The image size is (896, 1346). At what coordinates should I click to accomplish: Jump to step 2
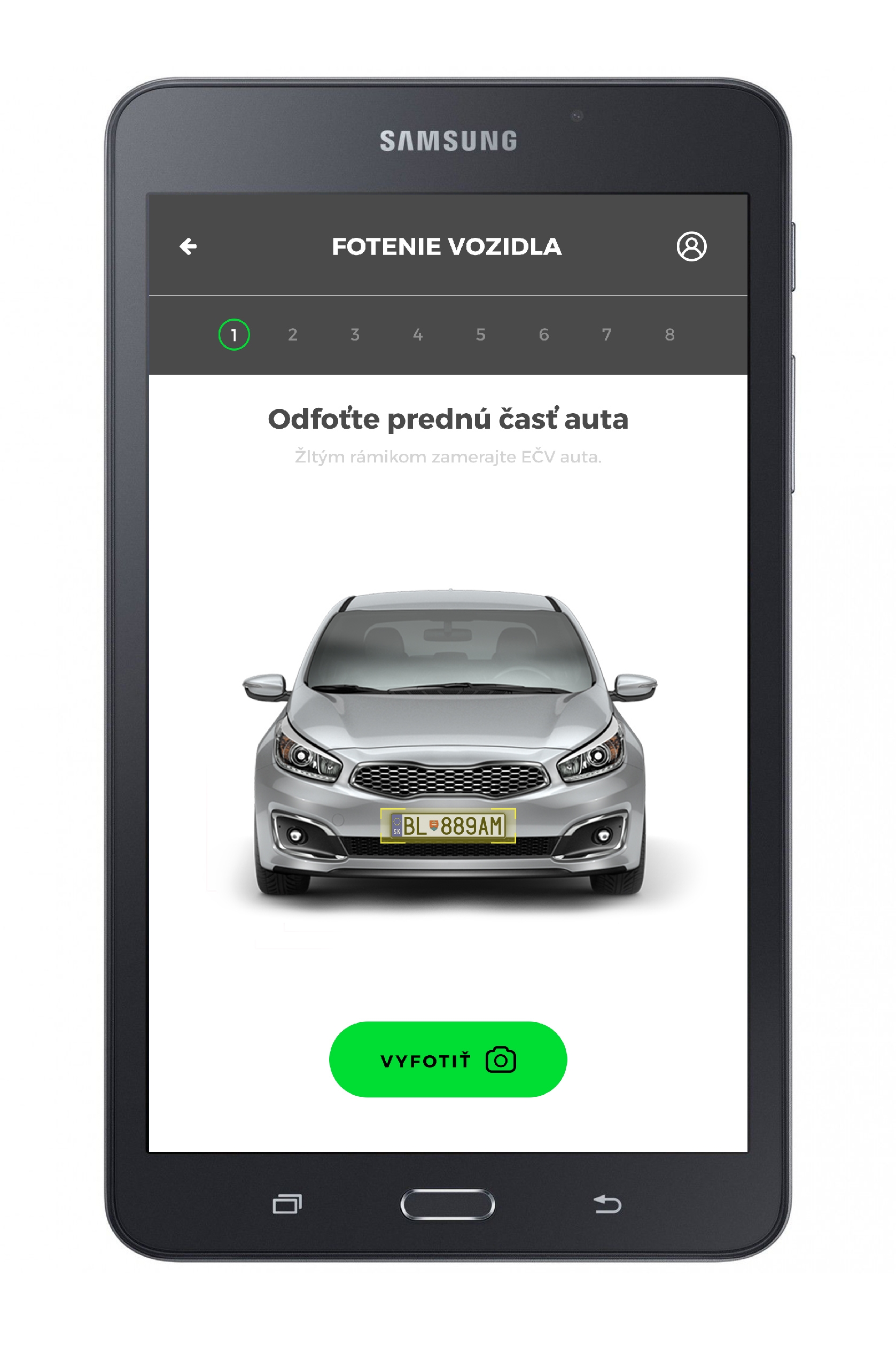(x=293, y=334)
